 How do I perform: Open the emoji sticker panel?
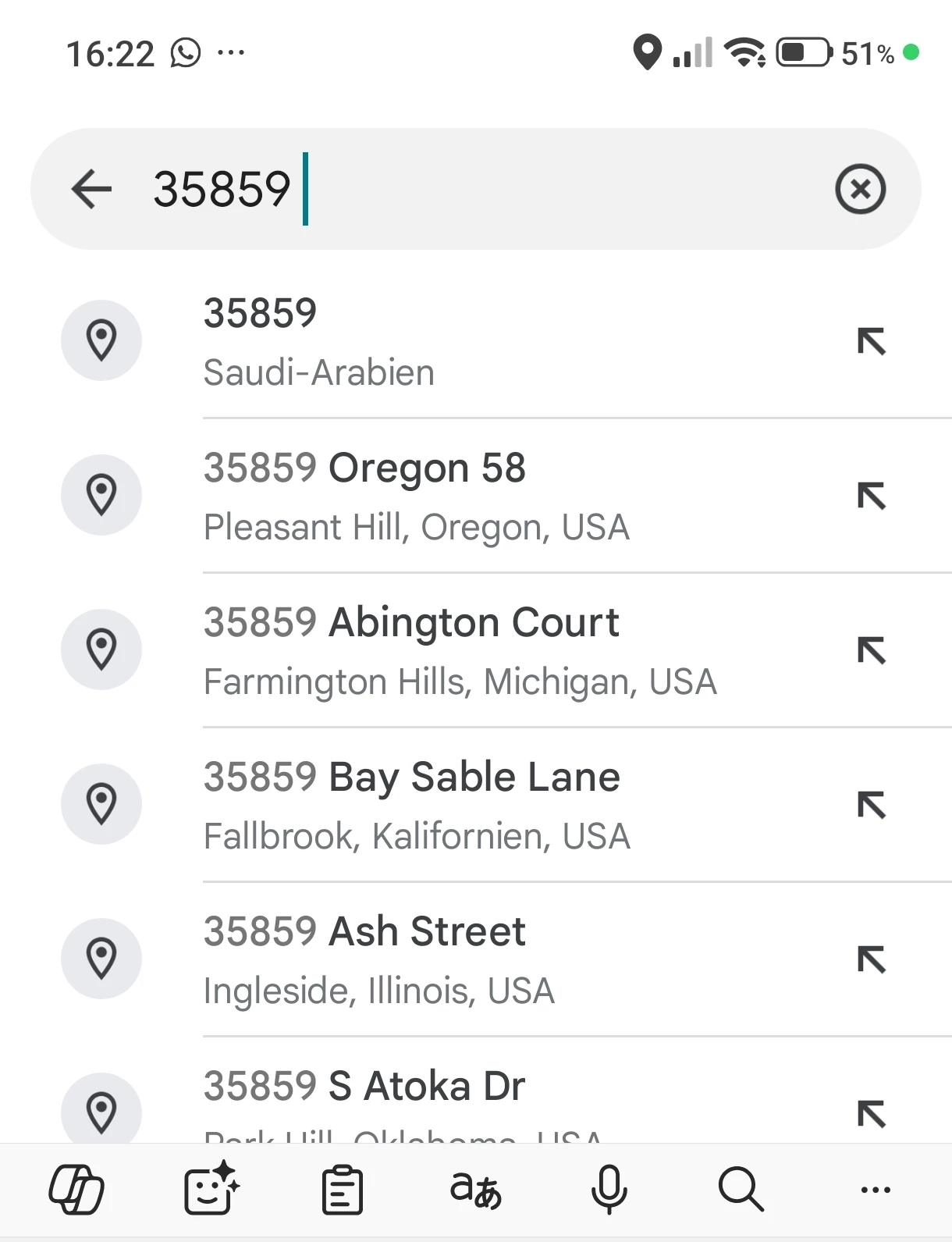[210, 1190]
